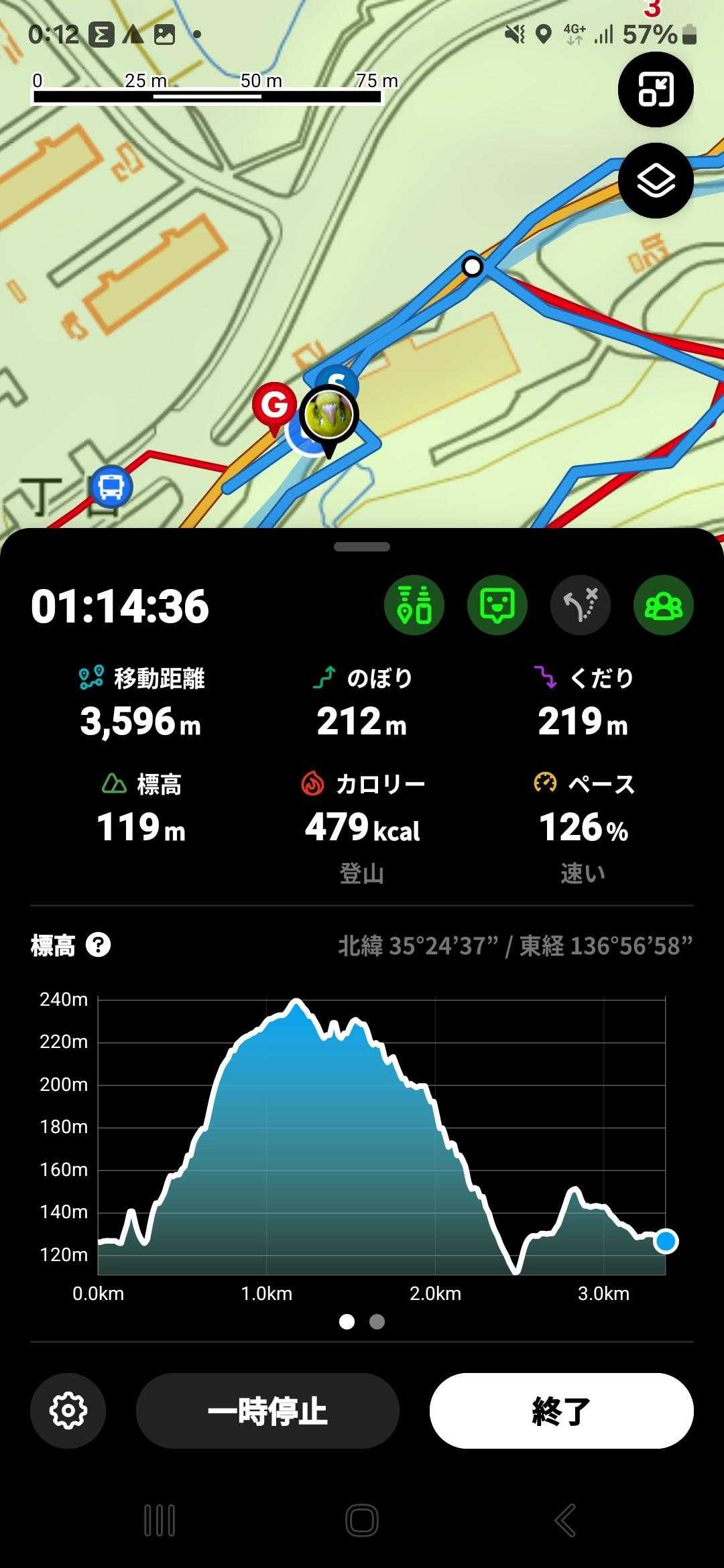The width and height of the screenshot is (724, 1568).
Task: Open recent apps from the navigation bar
Action: (x=160, y=1520)
